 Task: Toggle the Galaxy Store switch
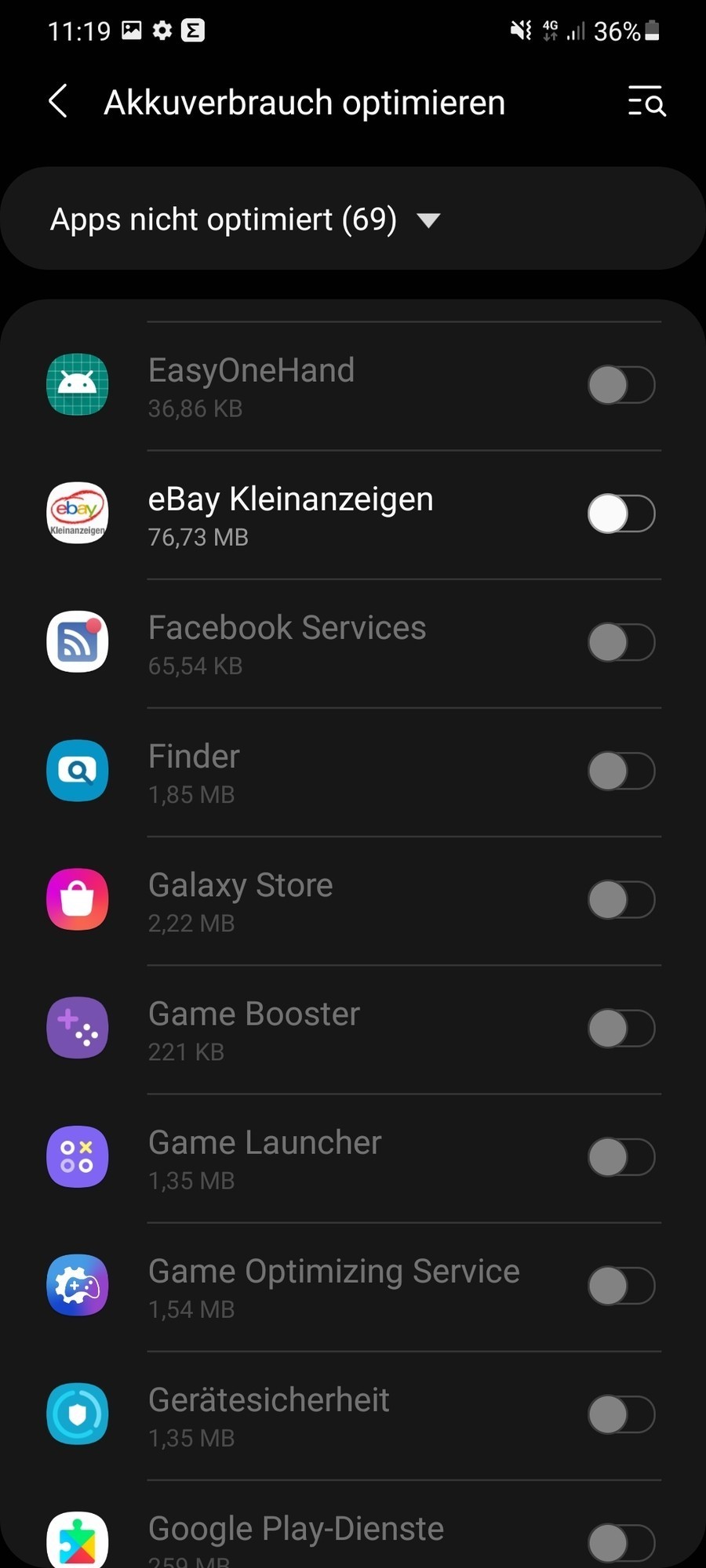click(x=621, y=899)
